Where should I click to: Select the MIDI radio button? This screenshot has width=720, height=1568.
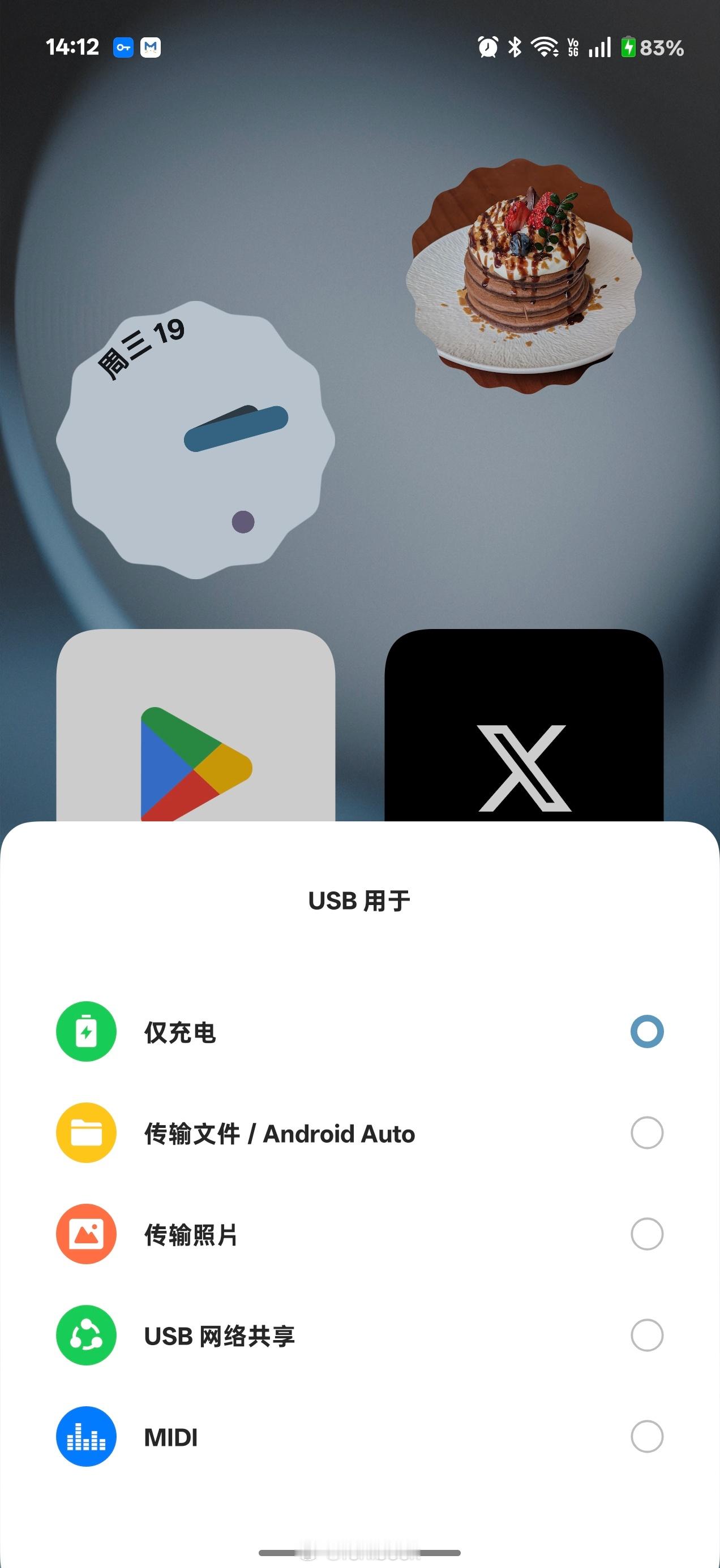tap(648, 1436)
